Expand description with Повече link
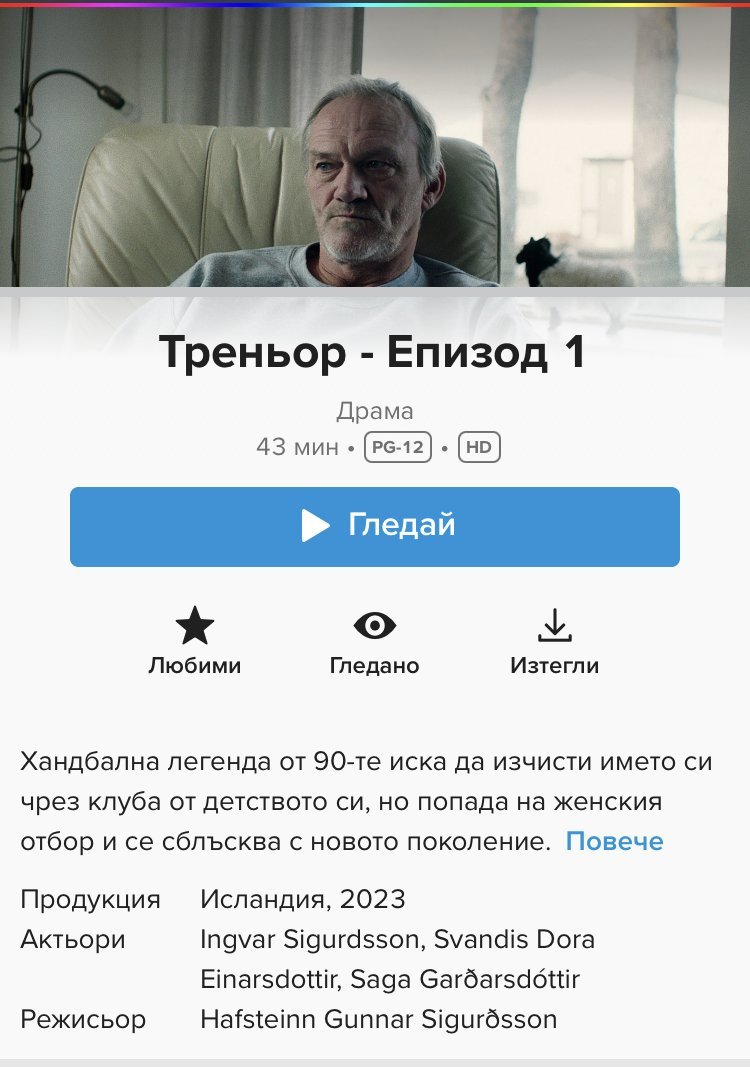The width and height of the screenshot is (750, 1067). point(614,841)
